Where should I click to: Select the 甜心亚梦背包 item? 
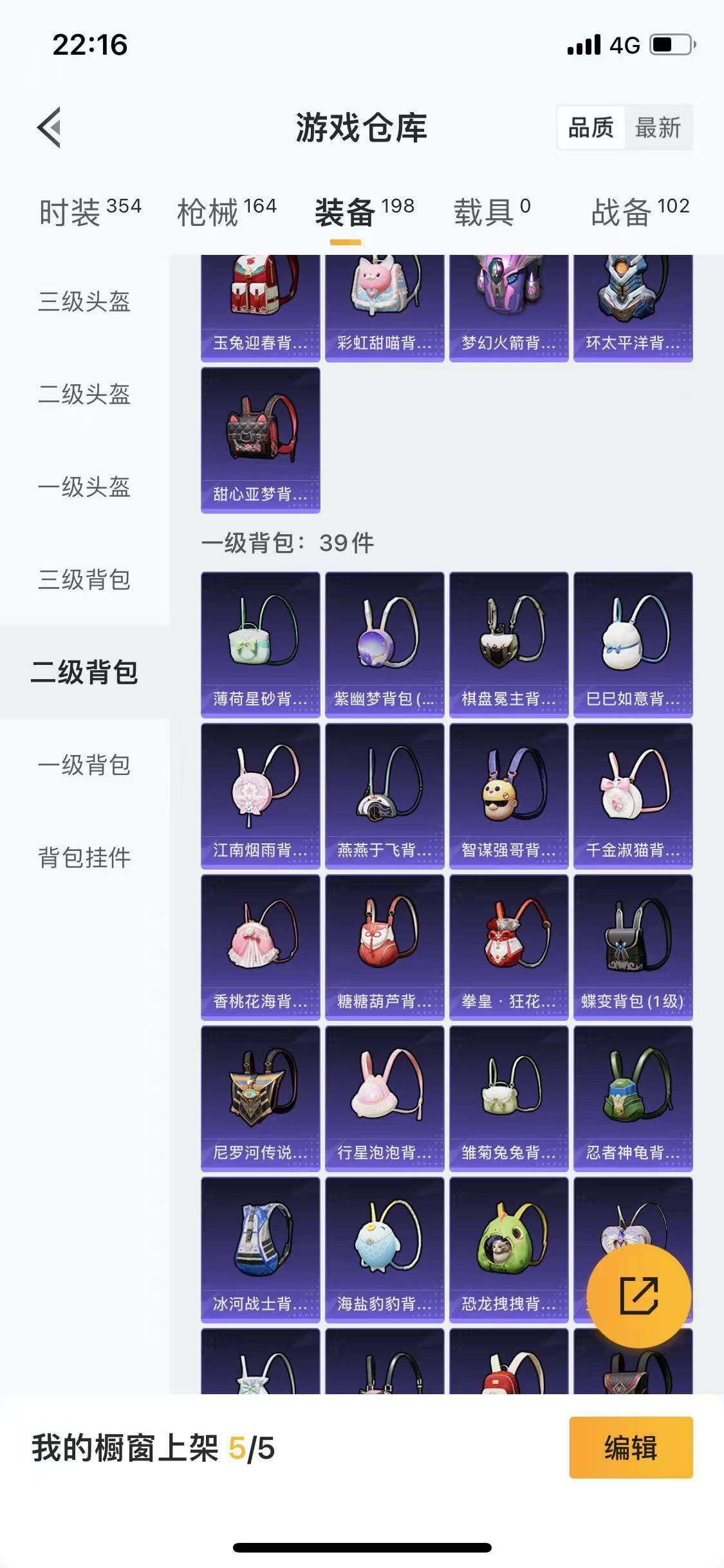tap(259, 438)
